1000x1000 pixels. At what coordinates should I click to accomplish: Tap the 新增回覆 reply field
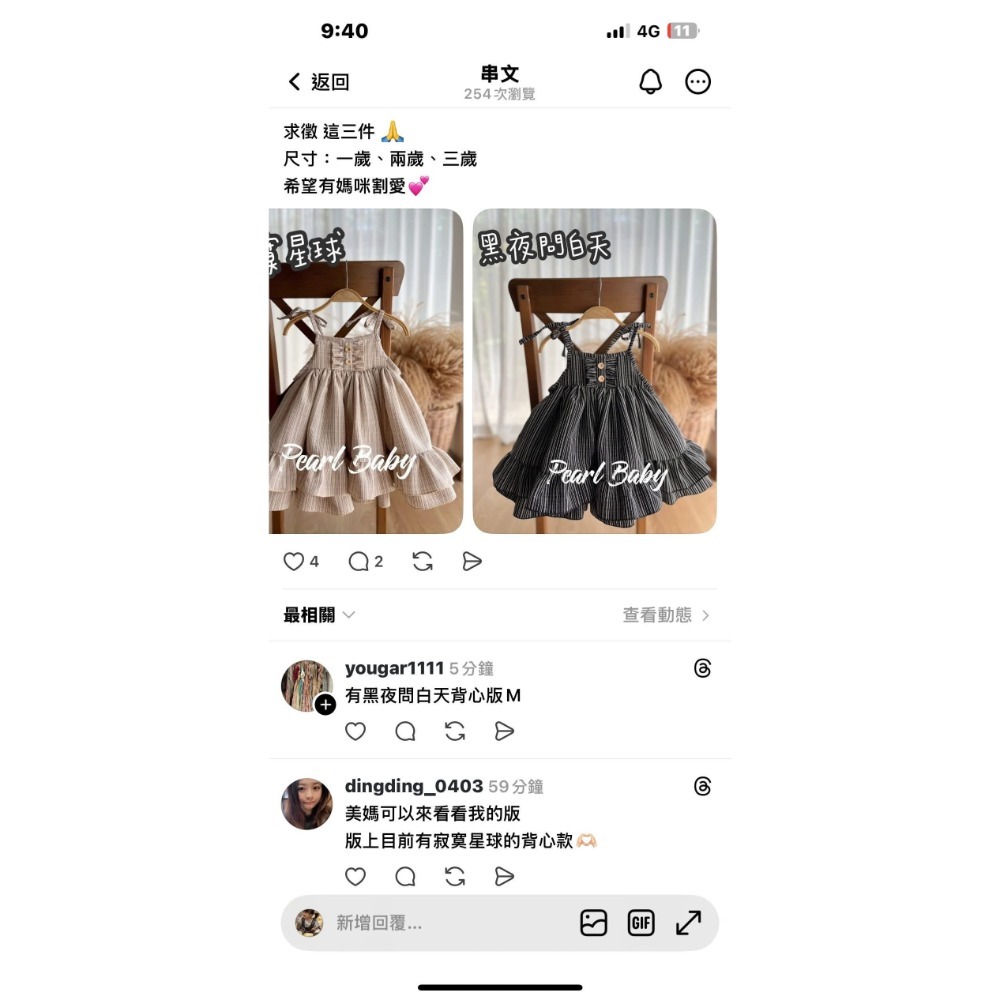[440, 923]
